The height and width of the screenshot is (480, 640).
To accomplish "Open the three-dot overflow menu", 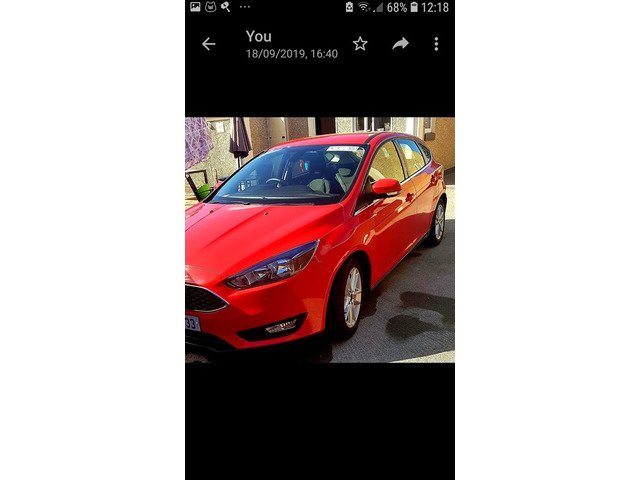I will [x=436, y=44].
